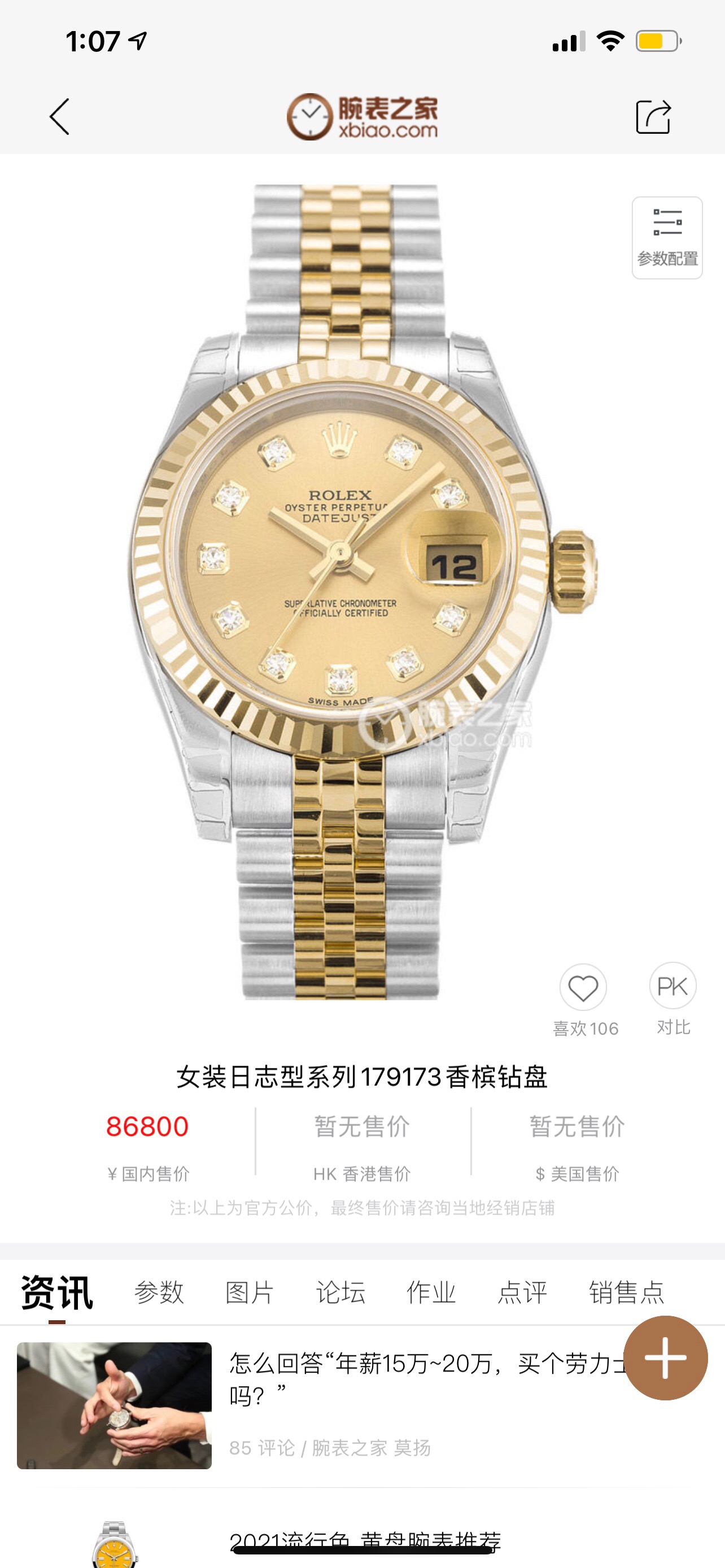Image resolution: width=725 pixels, height=1568 pixels.
Task: Switch to the 图片 tab
Action: pyautogui.click(x=250, y=1291)
